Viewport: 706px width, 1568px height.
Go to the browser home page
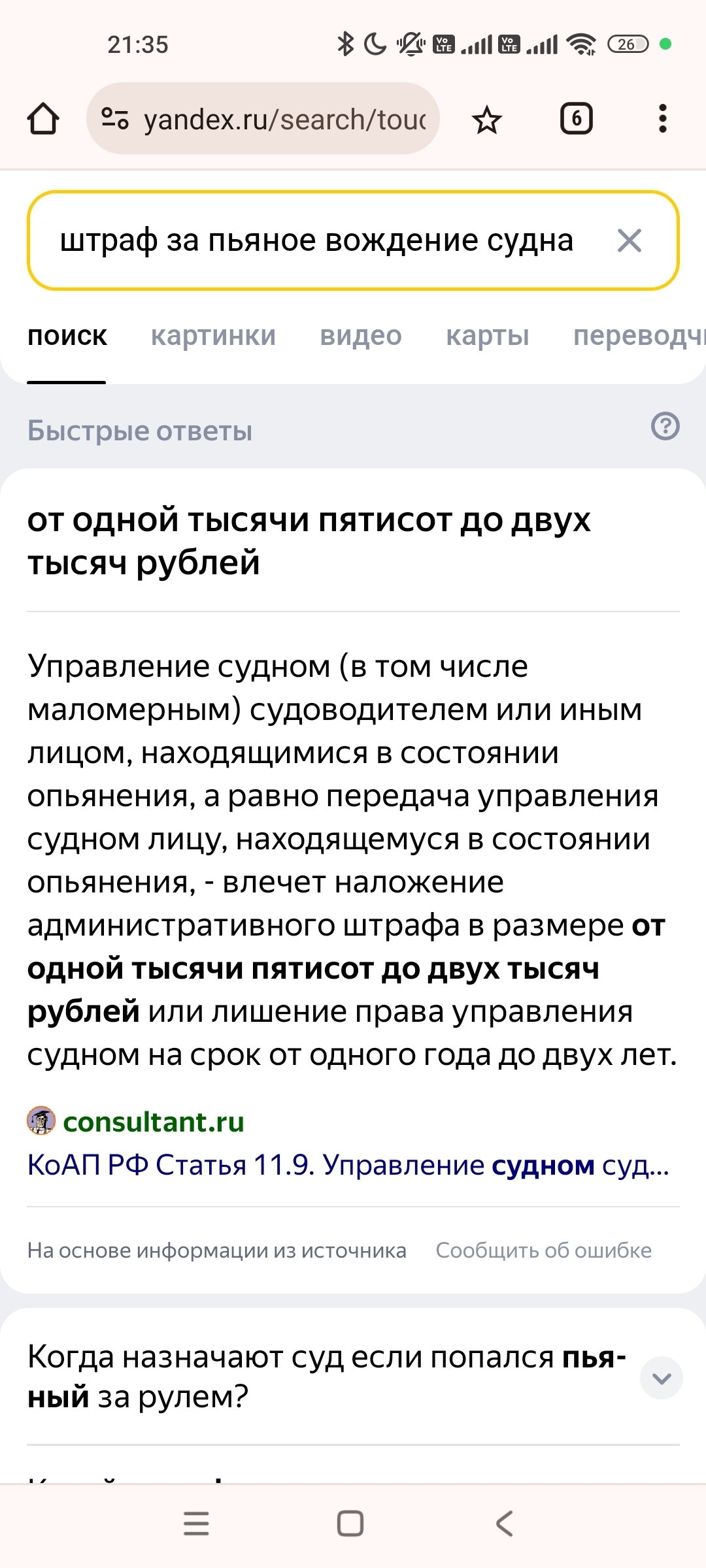pos(43,119)
